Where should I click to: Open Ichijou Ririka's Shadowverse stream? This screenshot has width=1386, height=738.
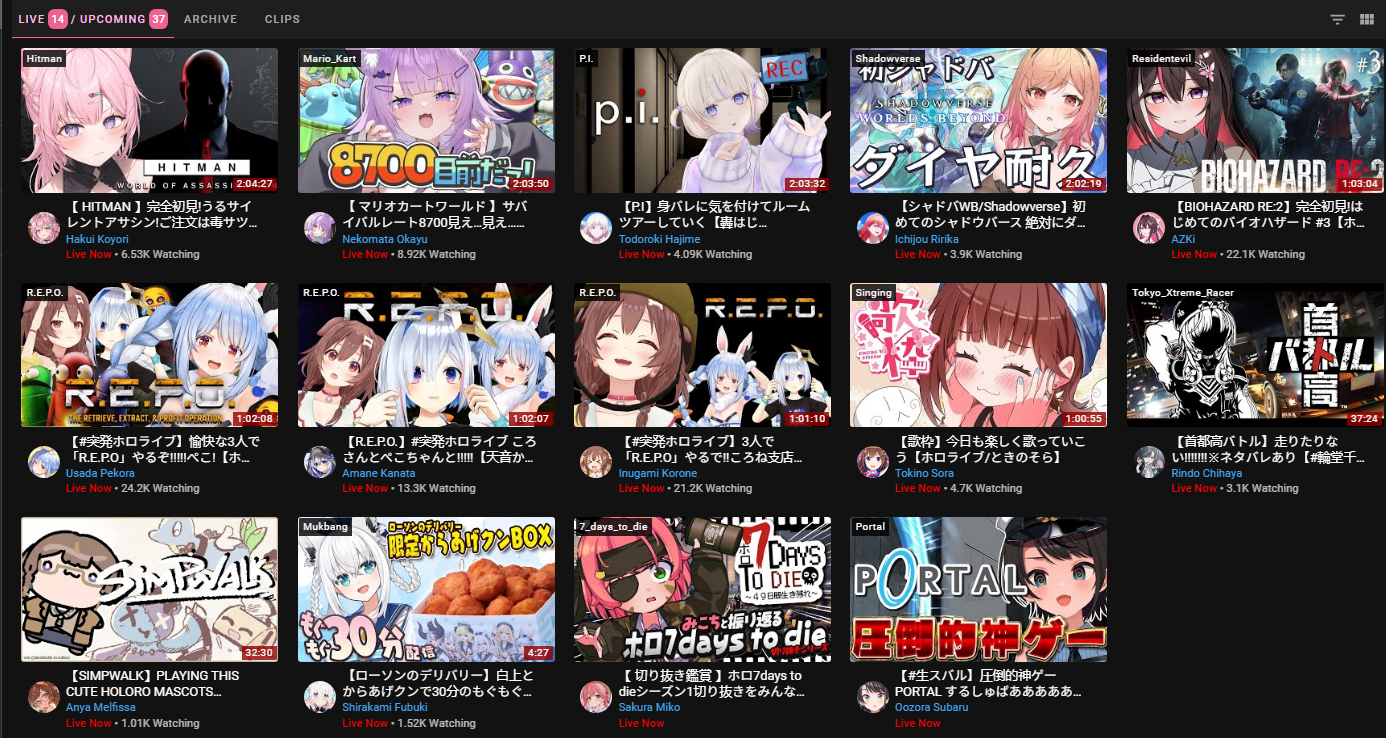[x=978, y=120]
